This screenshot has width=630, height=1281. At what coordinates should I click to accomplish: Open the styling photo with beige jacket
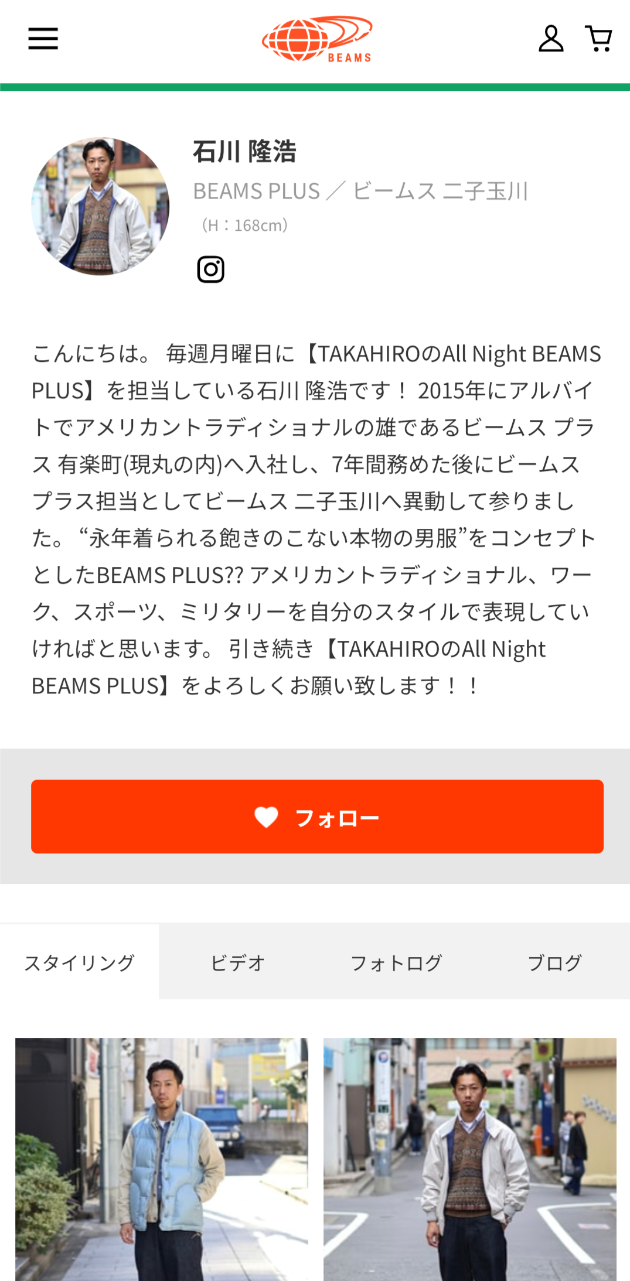point(470,1158)
